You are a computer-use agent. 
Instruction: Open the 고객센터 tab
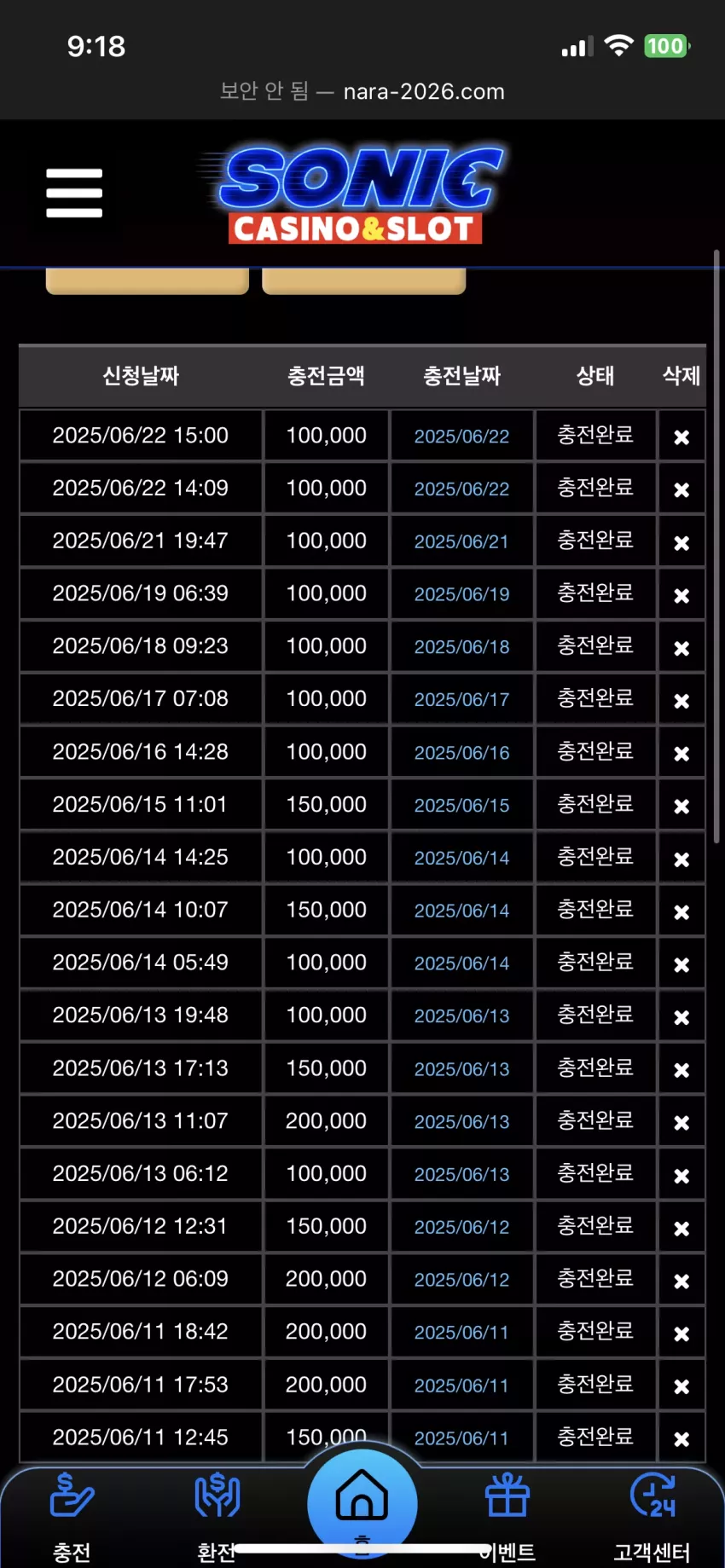click(x=652, y=1518)
